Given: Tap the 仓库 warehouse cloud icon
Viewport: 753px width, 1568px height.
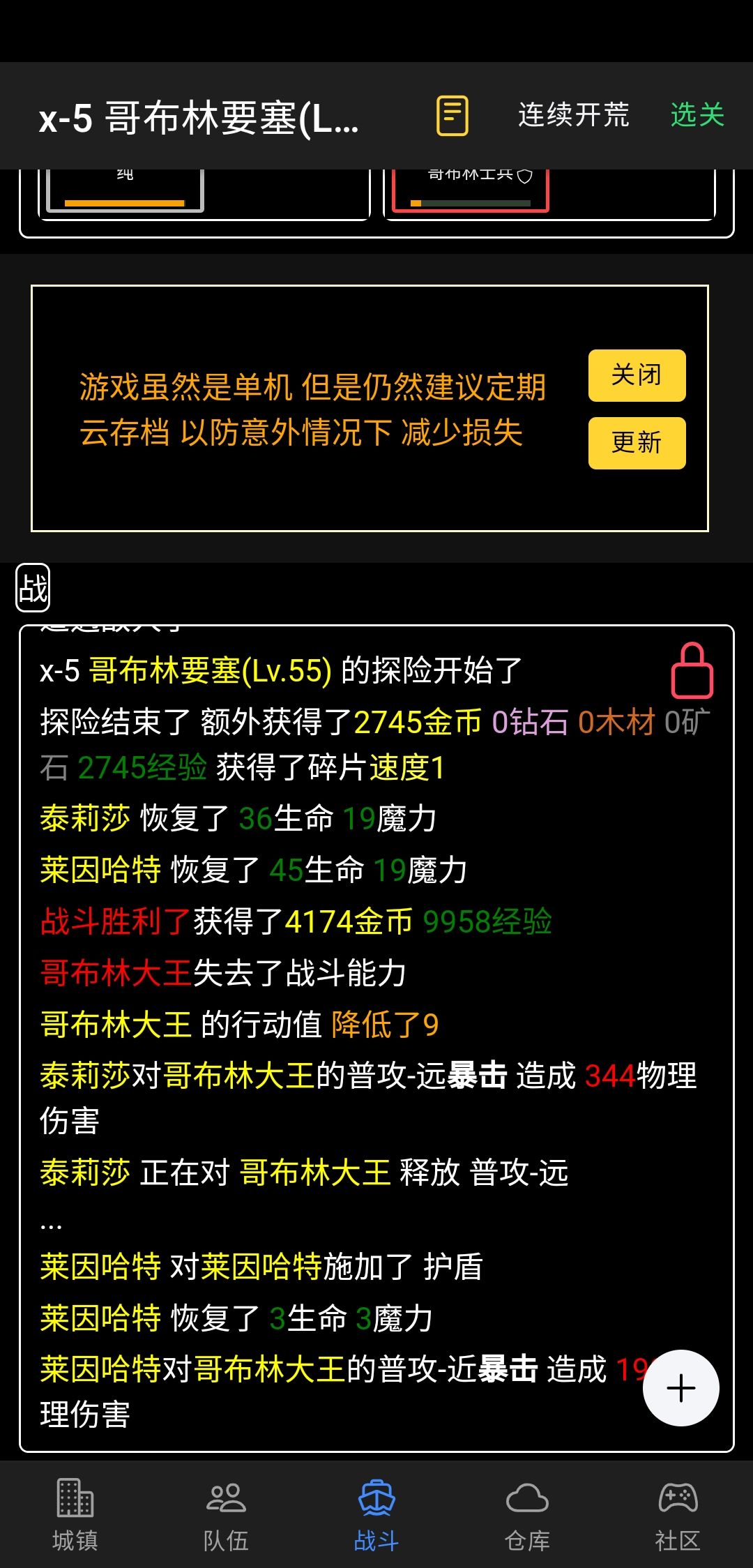Looking at the screenshot, I should point(526,1497).
